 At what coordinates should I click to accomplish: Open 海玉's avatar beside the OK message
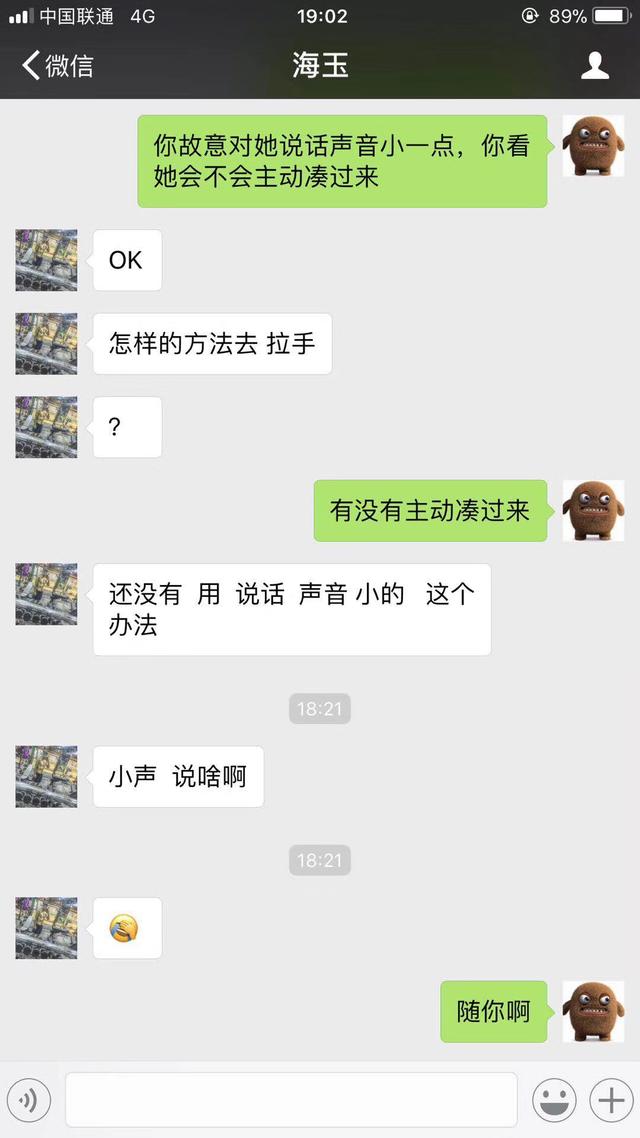46,261
